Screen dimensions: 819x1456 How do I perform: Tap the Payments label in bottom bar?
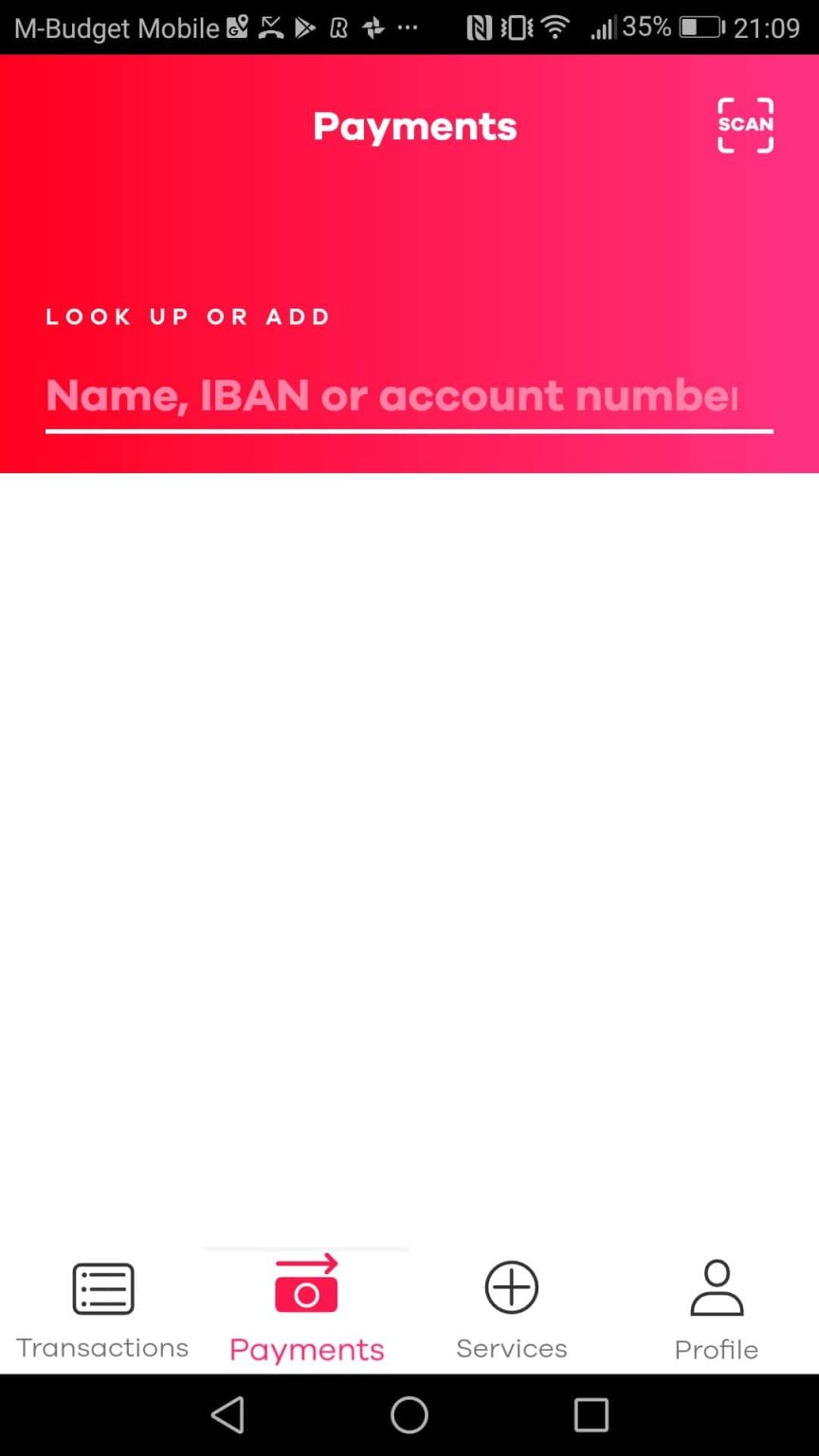305,1349
